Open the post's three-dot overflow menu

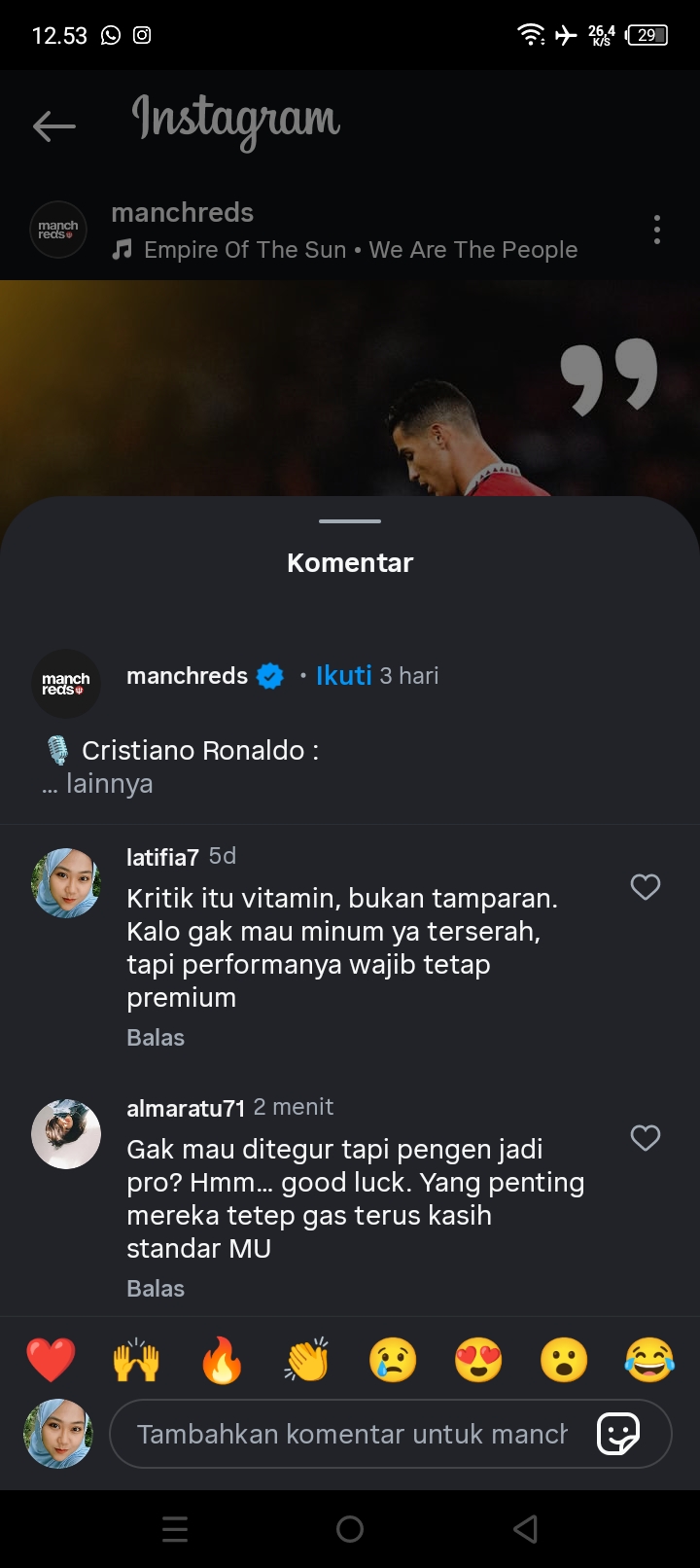click(x=657, y=230)
